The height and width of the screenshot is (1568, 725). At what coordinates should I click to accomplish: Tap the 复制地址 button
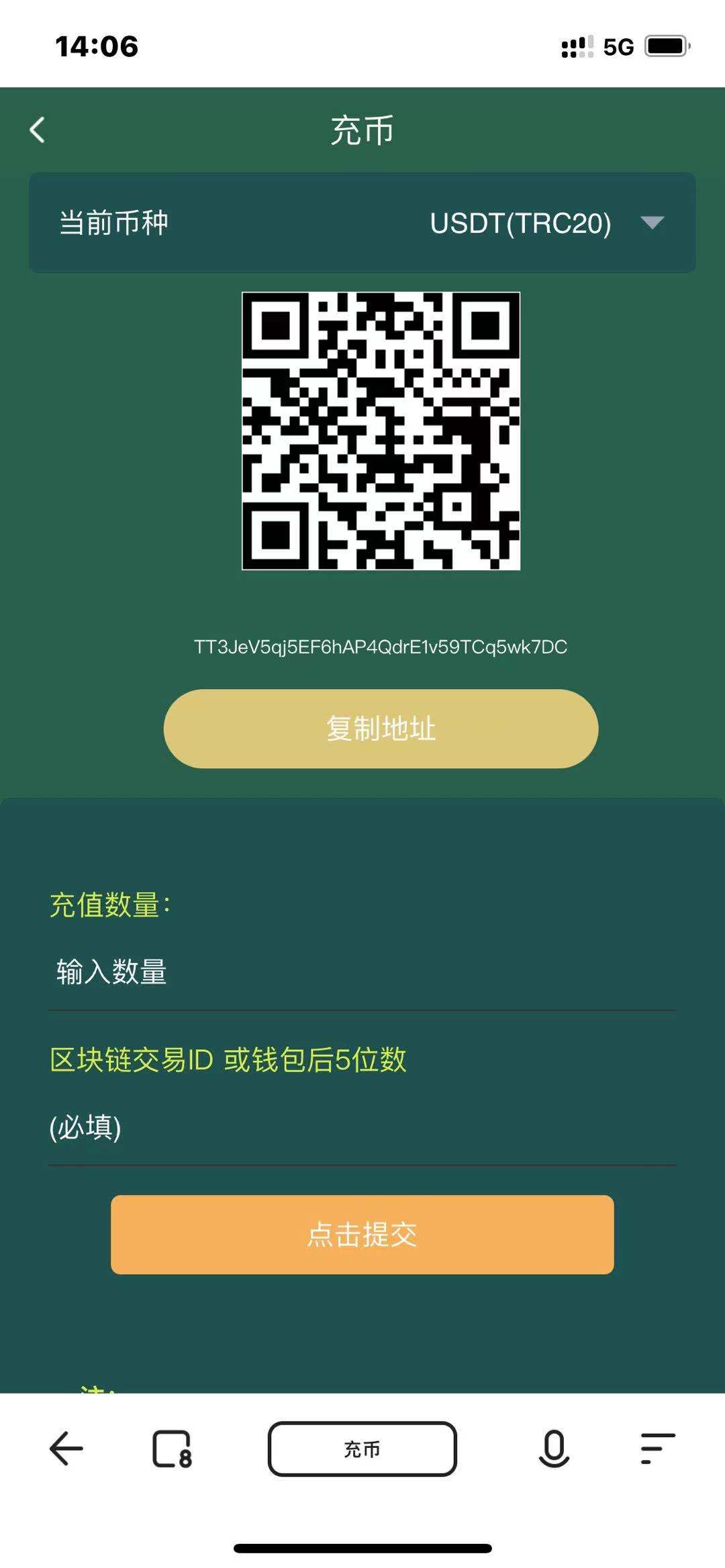pyautogui.click(x=381, y=729)
